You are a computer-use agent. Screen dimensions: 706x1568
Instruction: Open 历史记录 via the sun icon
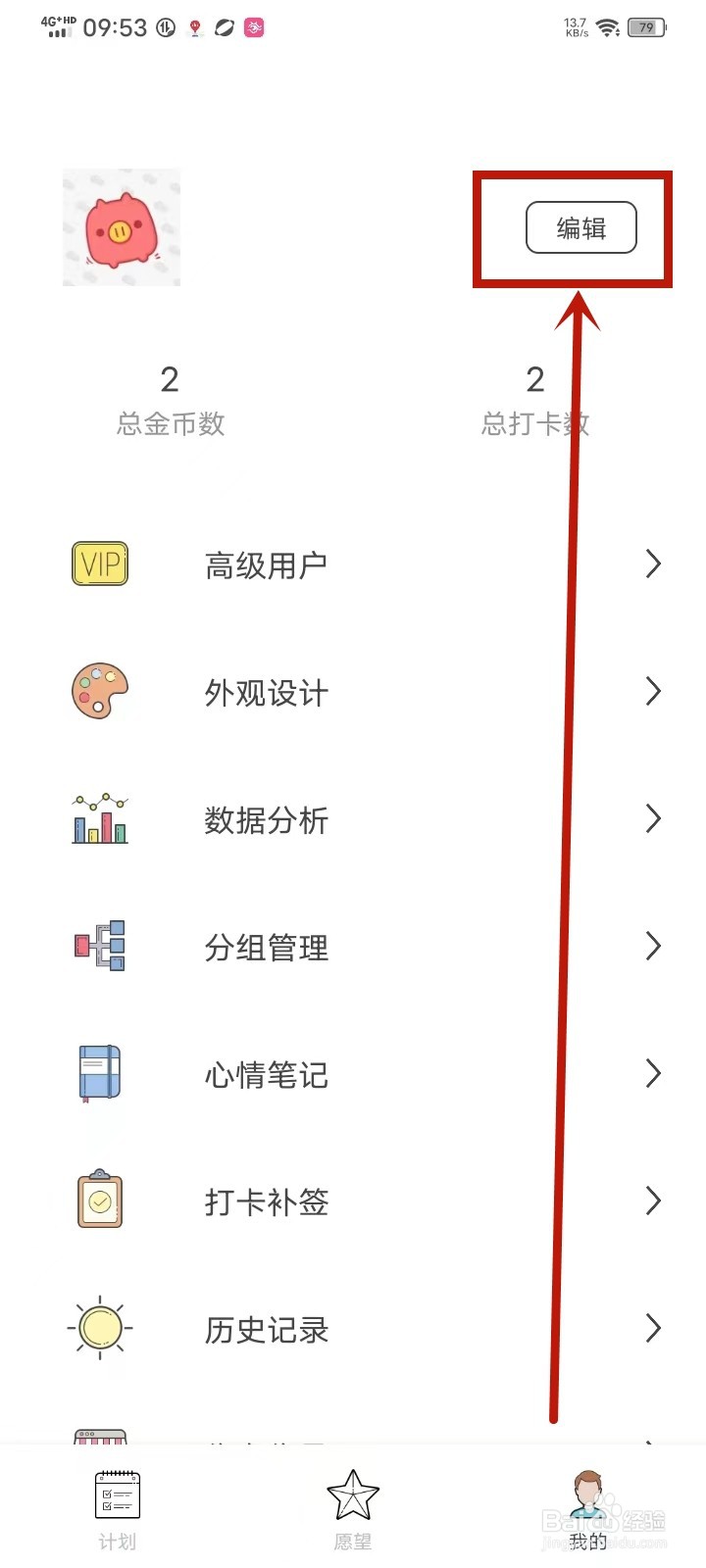(98, 1329)
